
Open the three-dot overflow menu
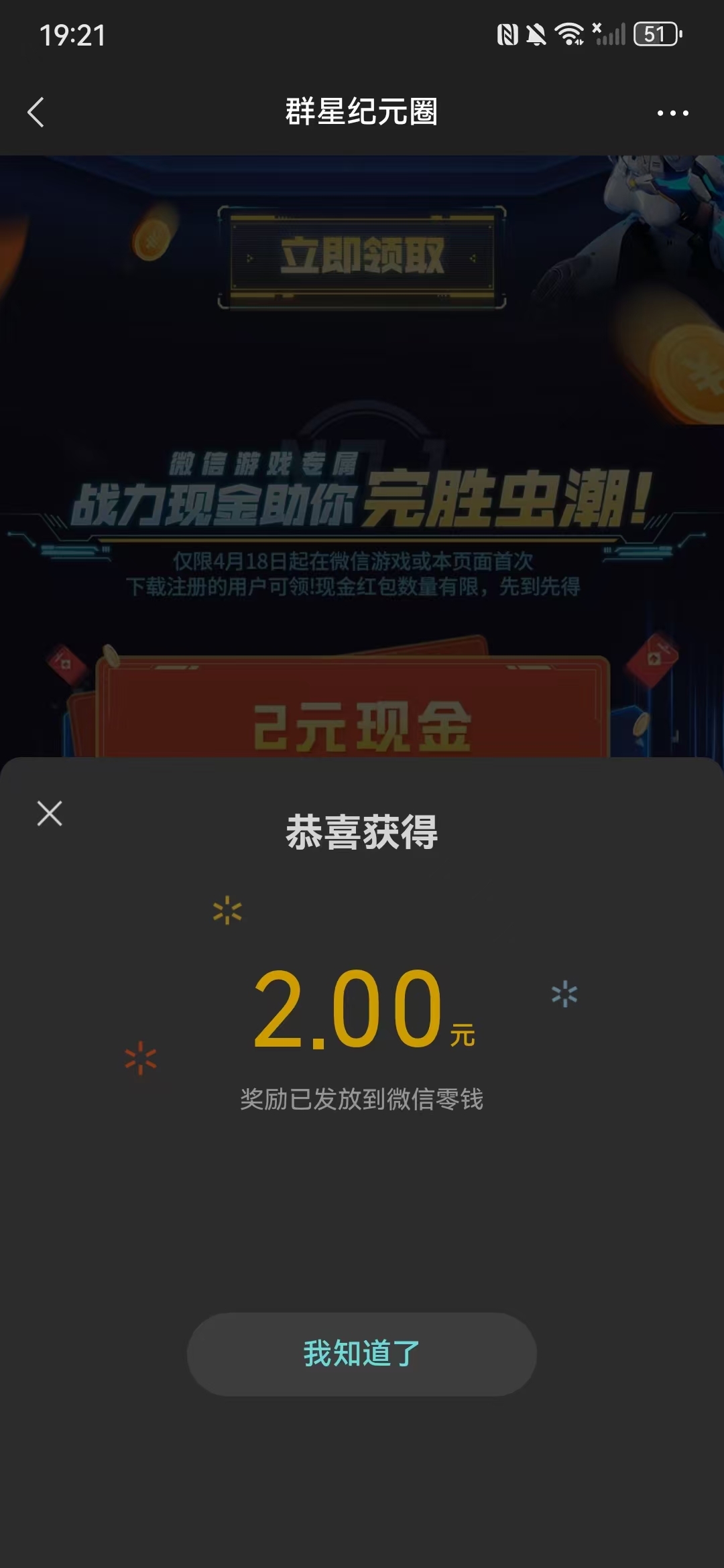coord(672,113)
